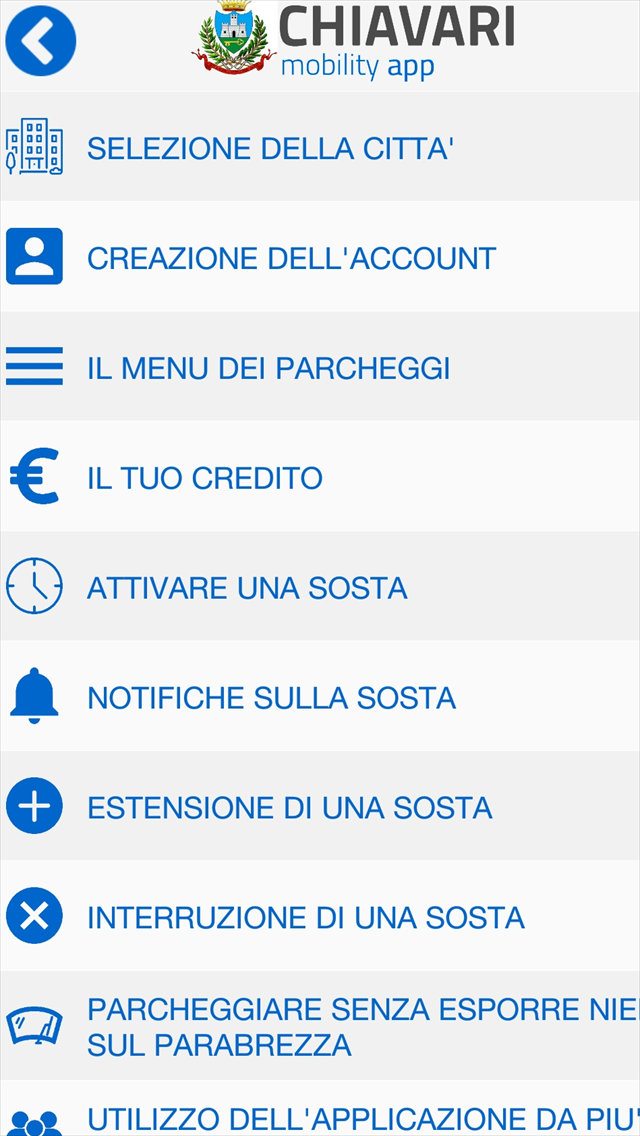This screenshot has height=1136, width=640.
Task: Open Notifiche sulla Sosta
Action: pyautogui.click(x=271, y=698)
